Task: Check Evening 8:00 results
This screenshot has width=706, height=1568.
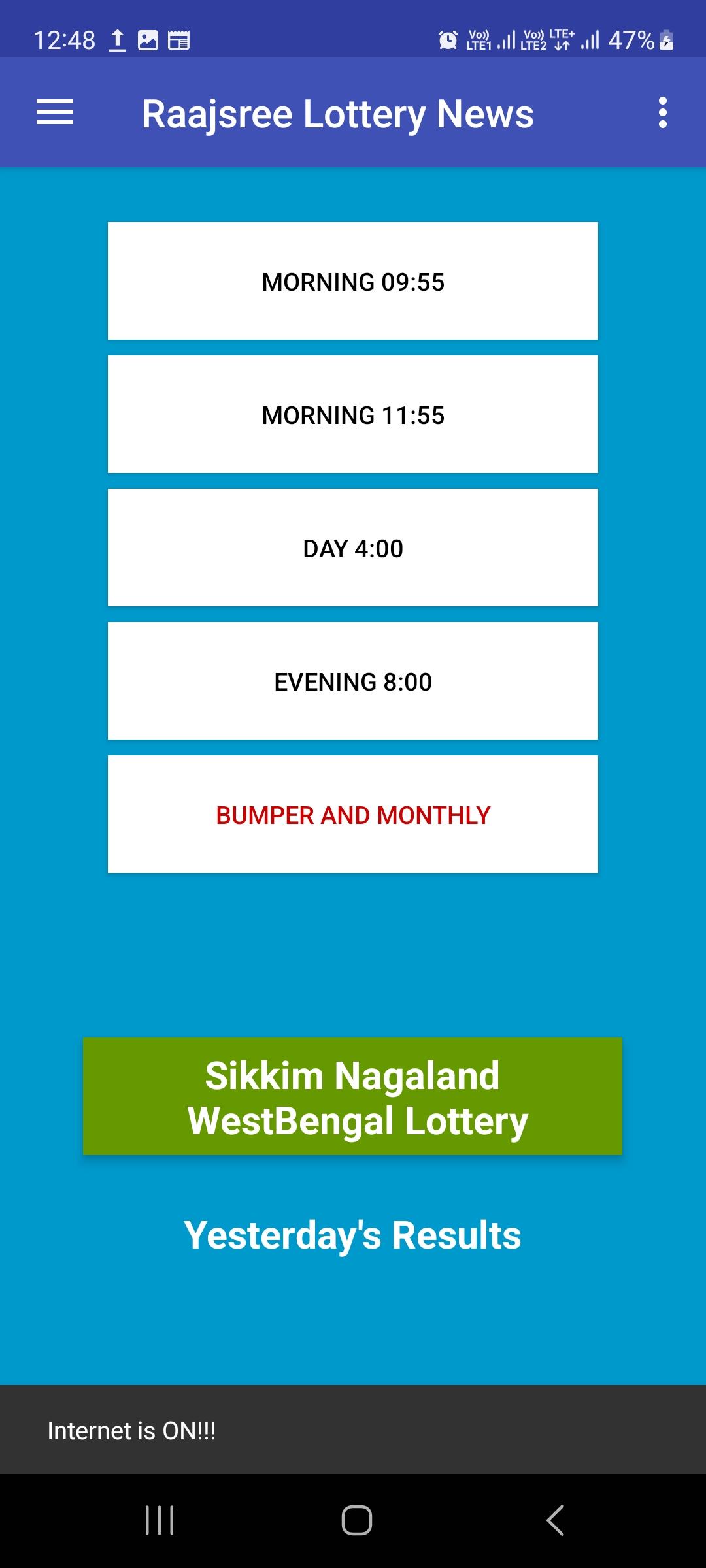Action: coord(353,681)
